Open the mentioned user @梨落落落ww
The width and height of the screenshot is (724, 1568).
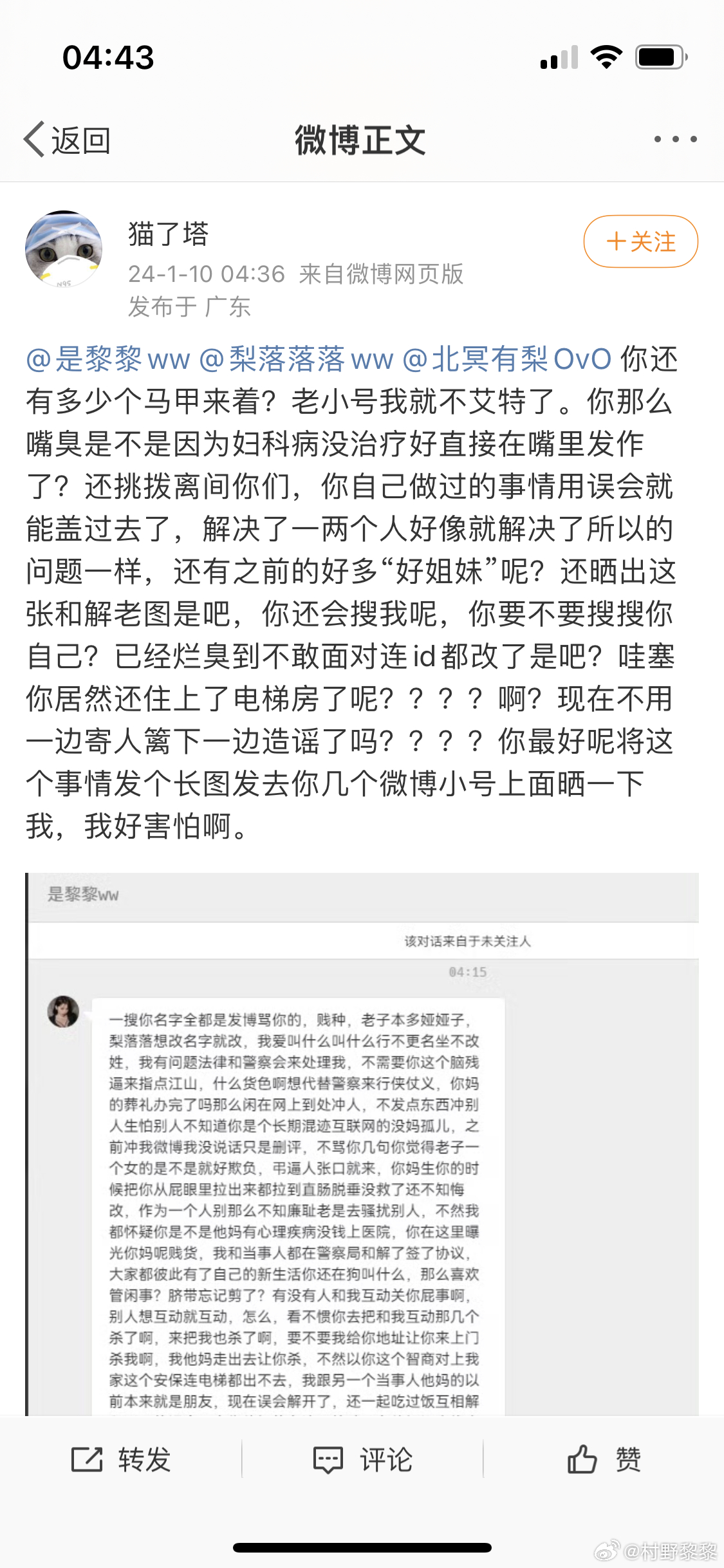(x=296, y=359)
